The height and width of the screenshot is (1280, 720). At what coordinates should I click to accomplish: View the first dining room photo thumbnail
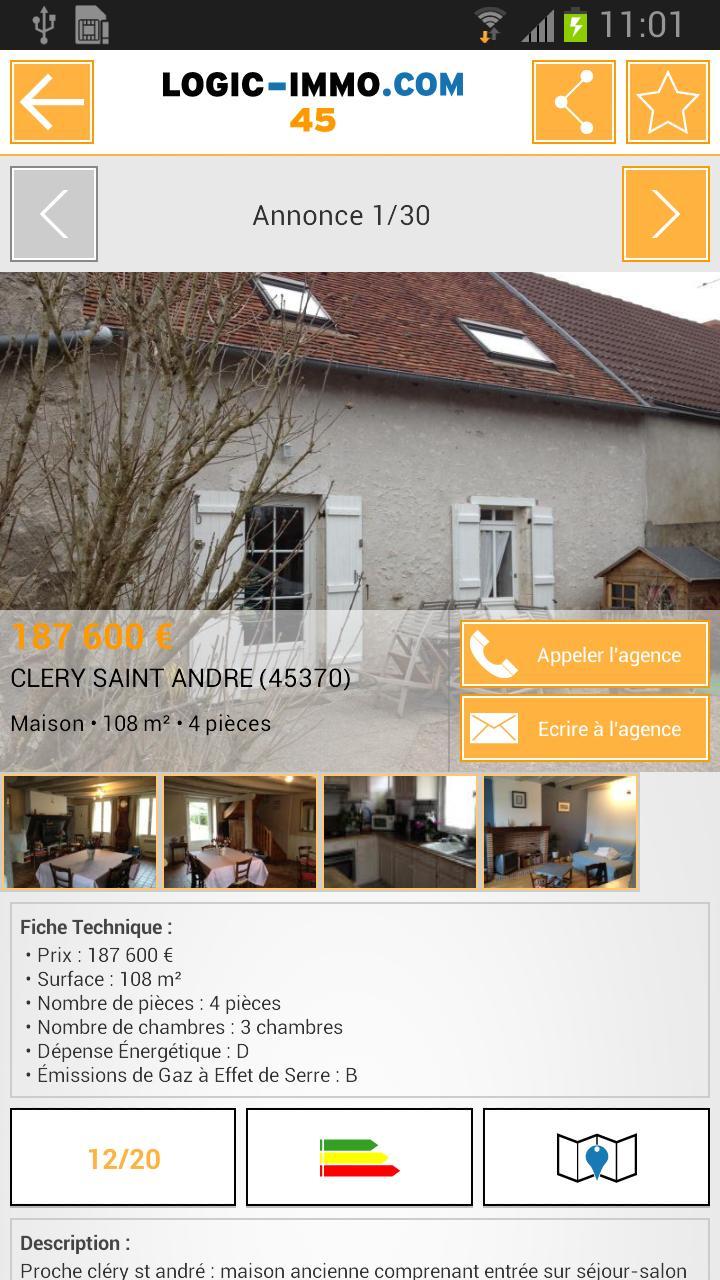tap(78, 831)
